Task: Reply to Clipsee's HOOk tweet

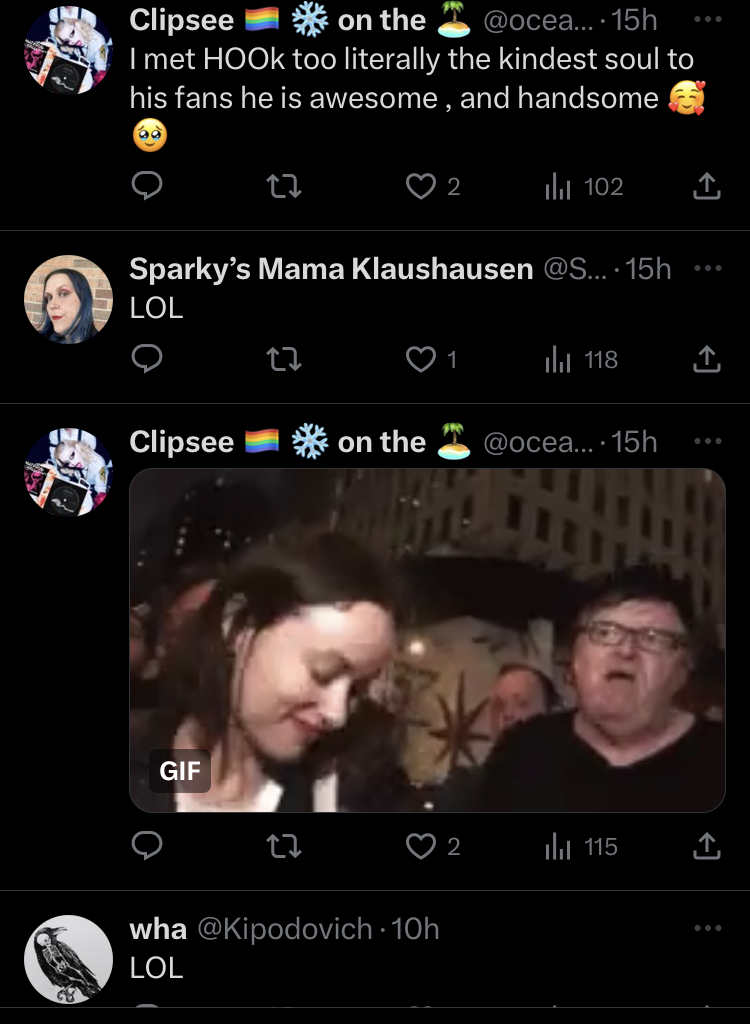Action: tap(148, 186)
